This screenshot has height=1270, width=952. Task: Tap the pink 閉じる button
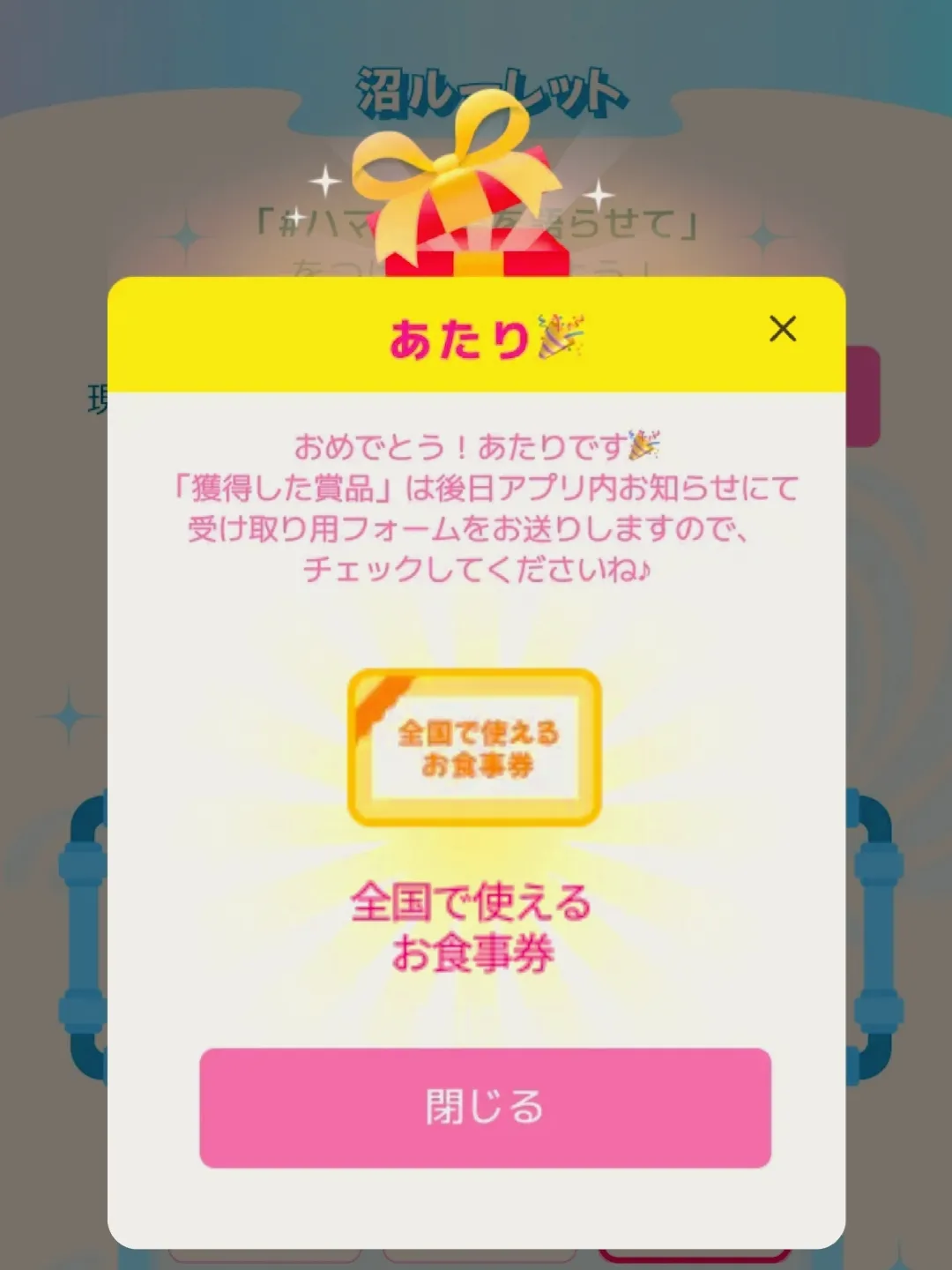click(485, 1108)
